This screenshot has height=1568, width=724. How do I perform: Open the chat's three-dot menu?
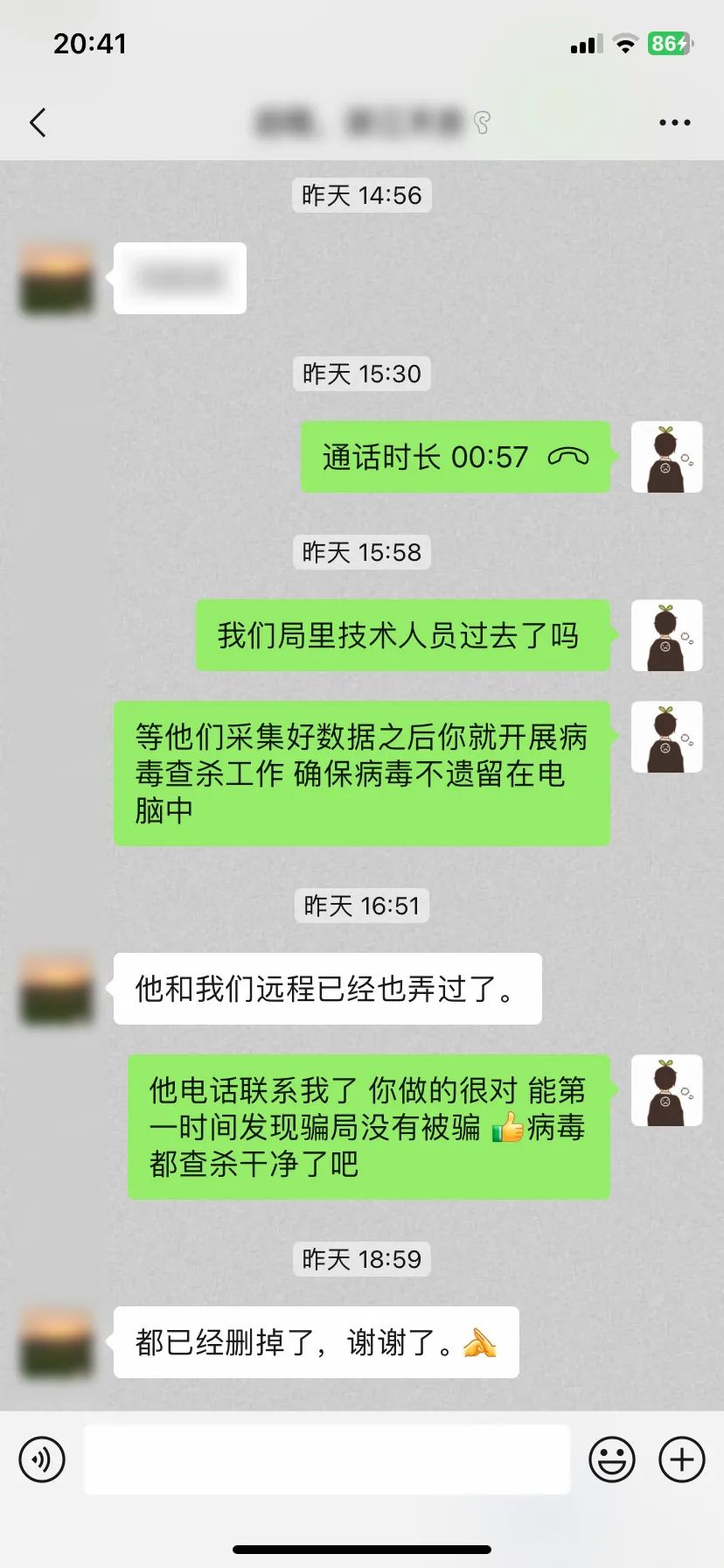[x=674, y=122]
